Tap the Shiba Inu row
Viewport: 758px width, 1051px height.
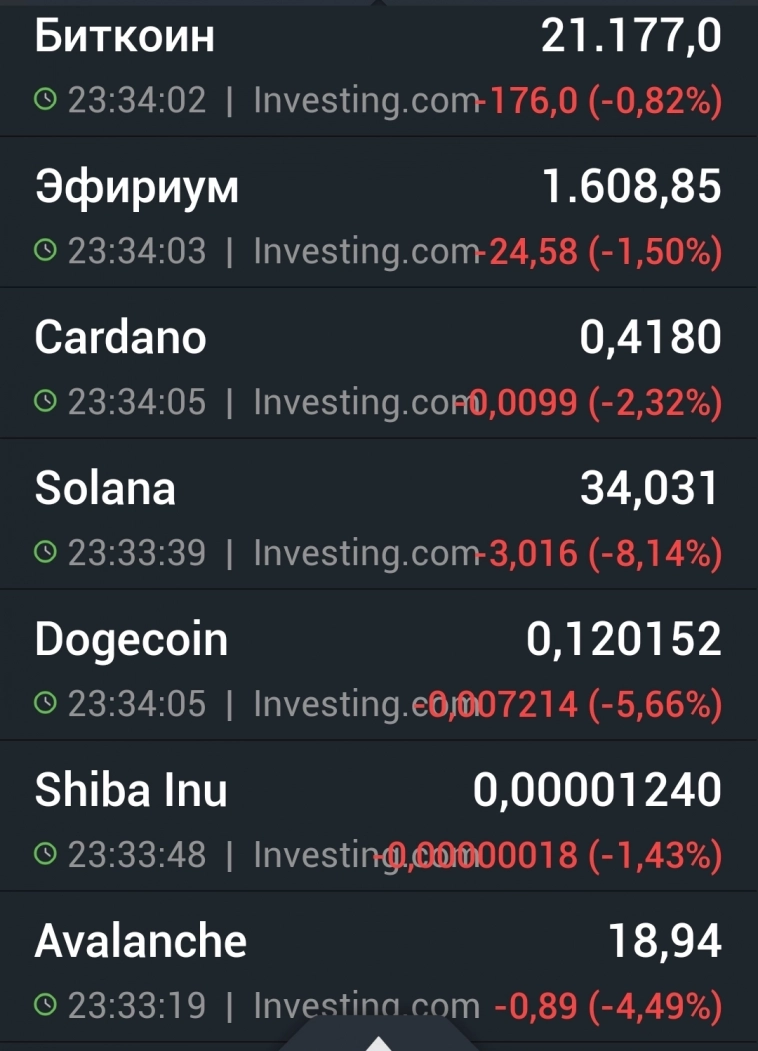(378, 819)
